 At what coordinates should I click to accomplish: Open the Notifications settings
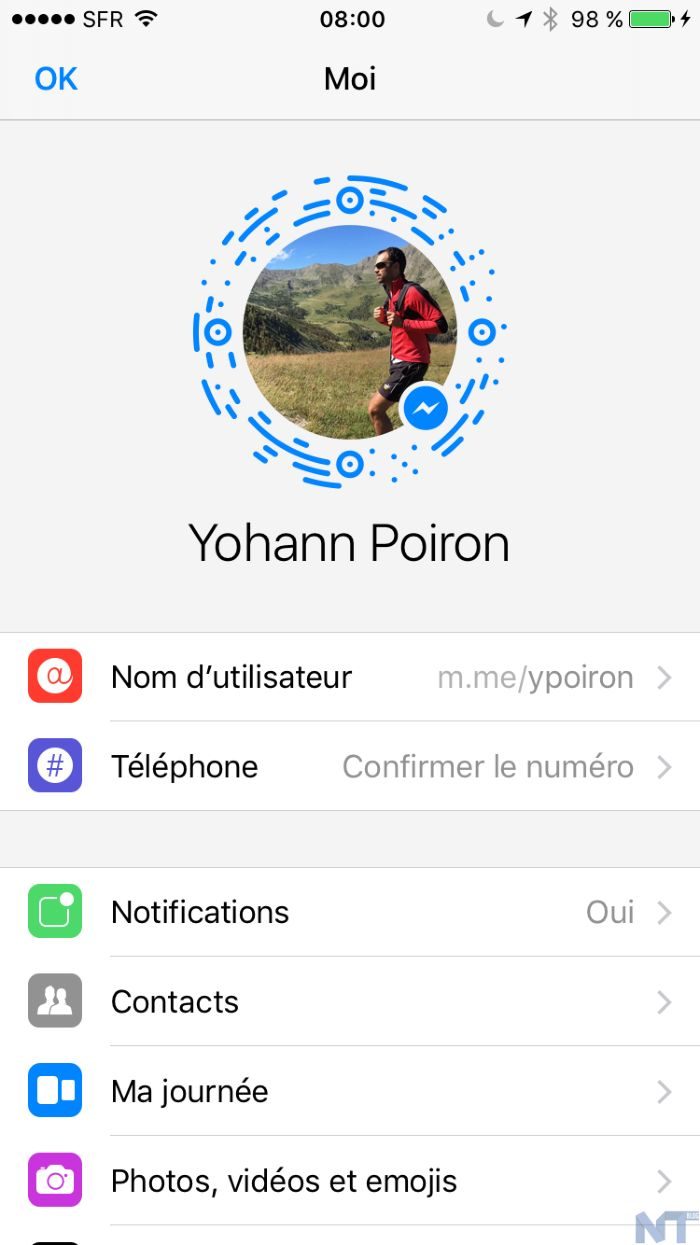pyautogui.click(x=350, y=912)
